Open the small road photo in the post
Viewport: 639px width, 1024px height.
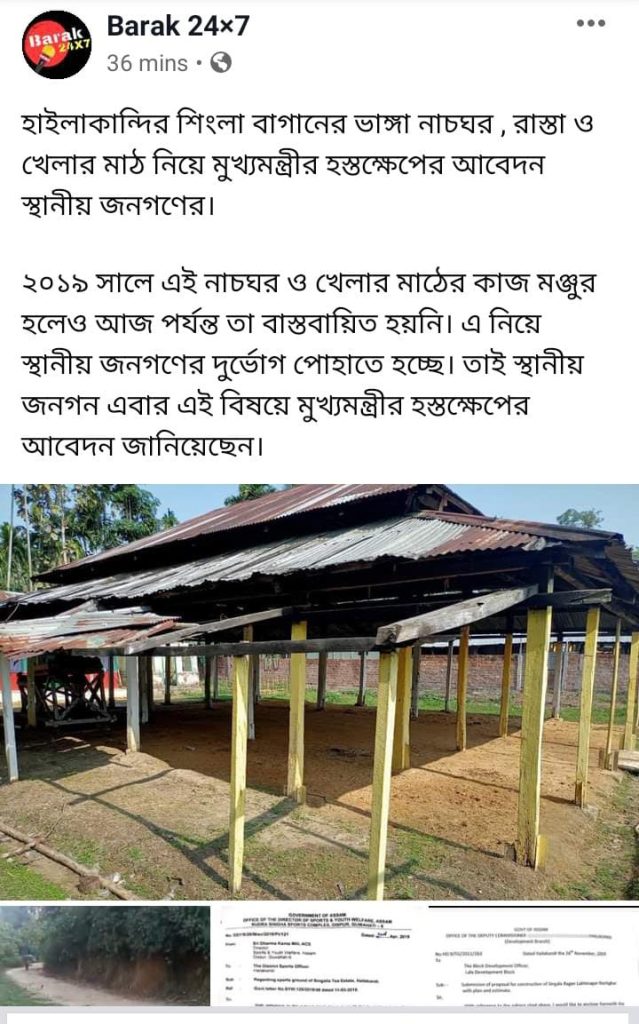click(104, 957)
